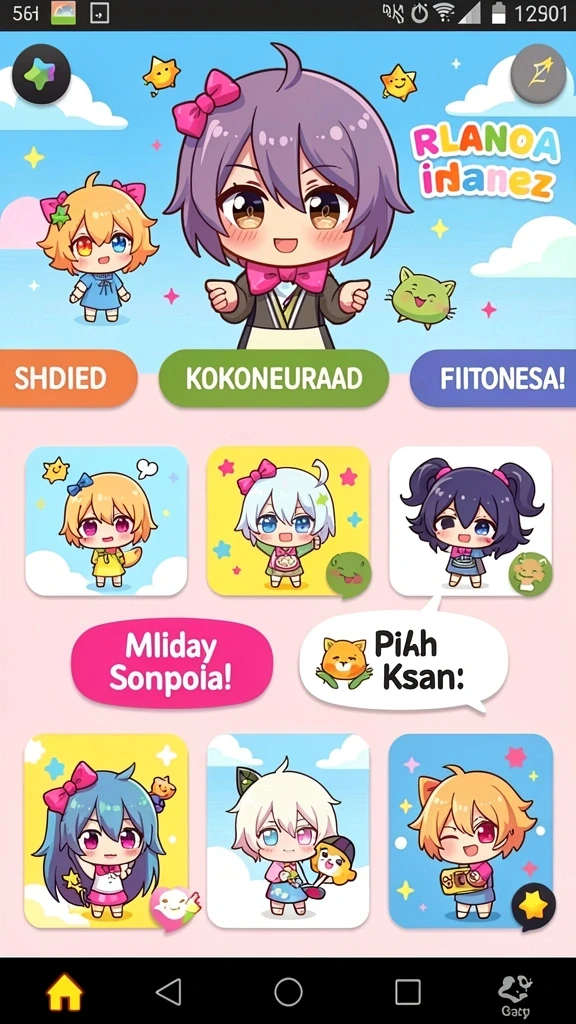Tap the system back triangle
The width and height of the screenshot is (576, 1024).
(169, 993)
